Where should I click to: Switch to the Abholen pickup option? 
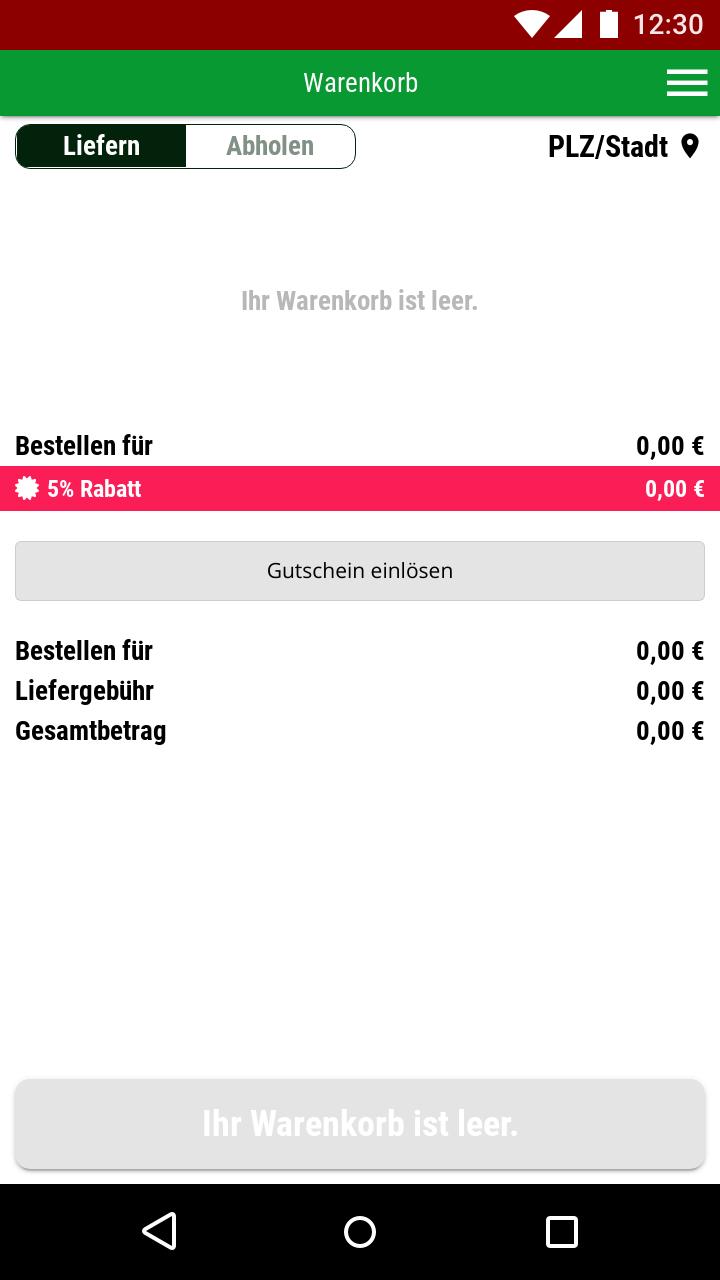[270, 146]
